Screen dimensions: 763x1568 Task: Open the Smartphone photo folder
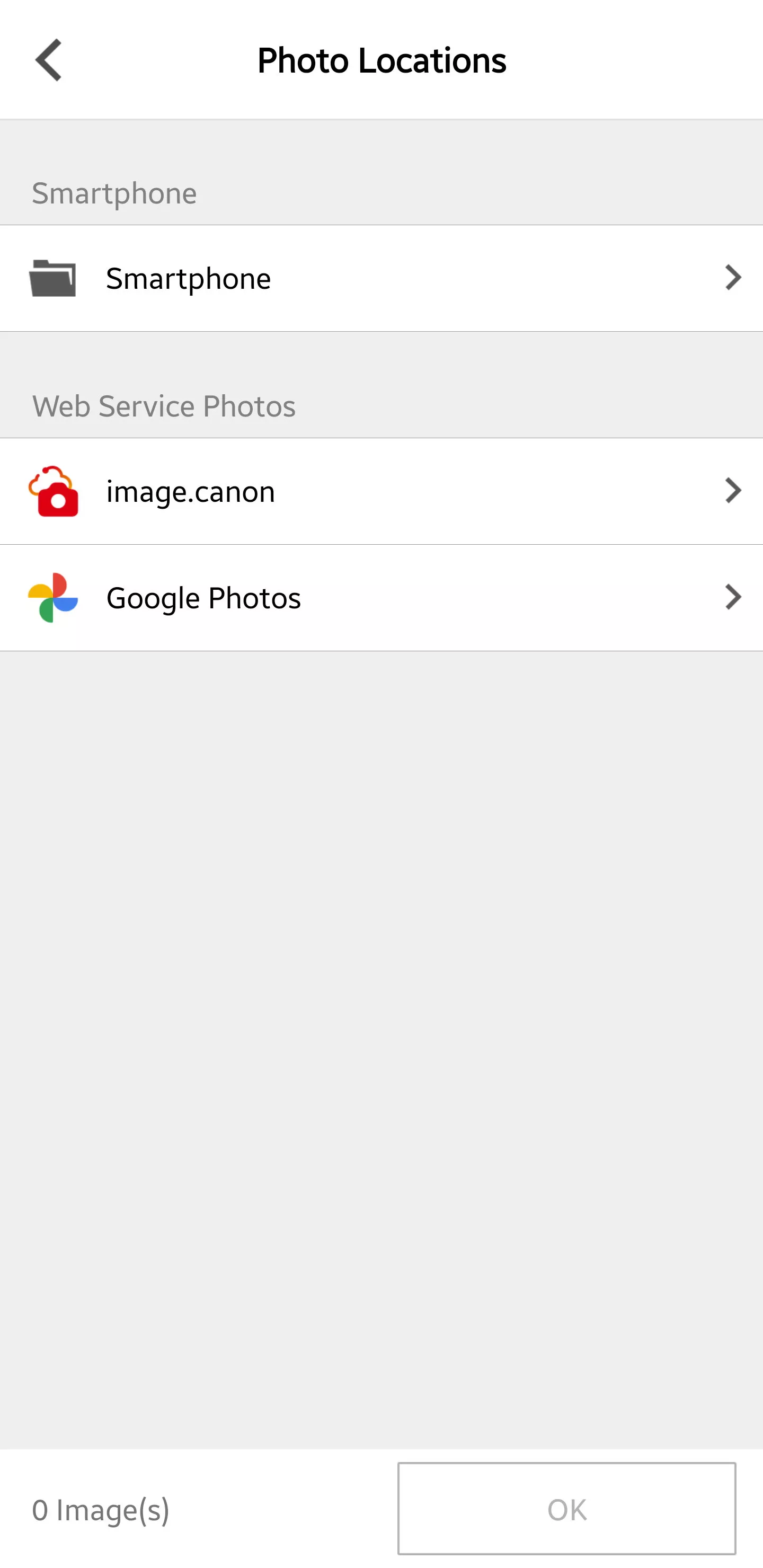point(381,278)
